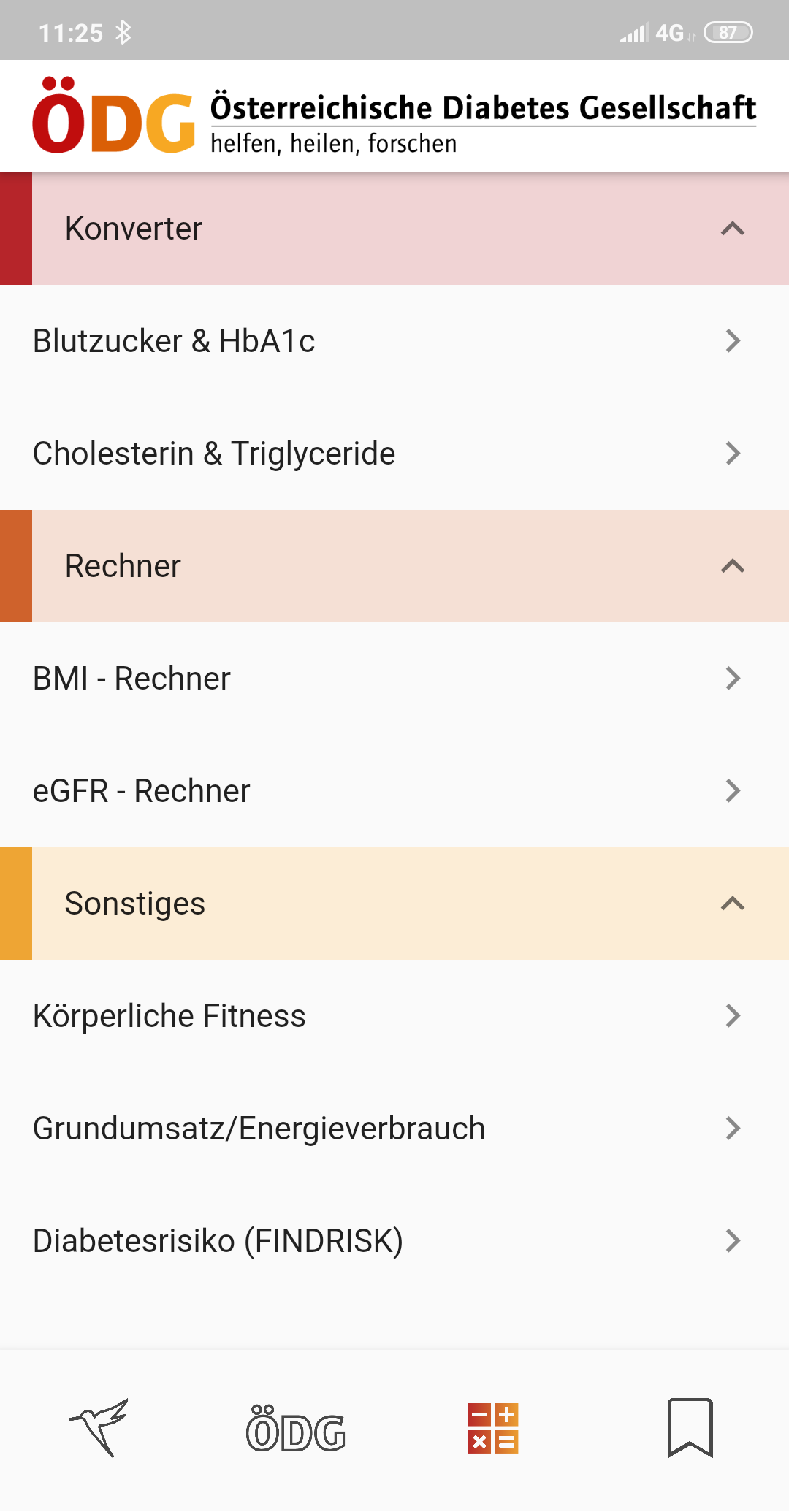Go to the bookmarks tab

[x=690, y=1428]
